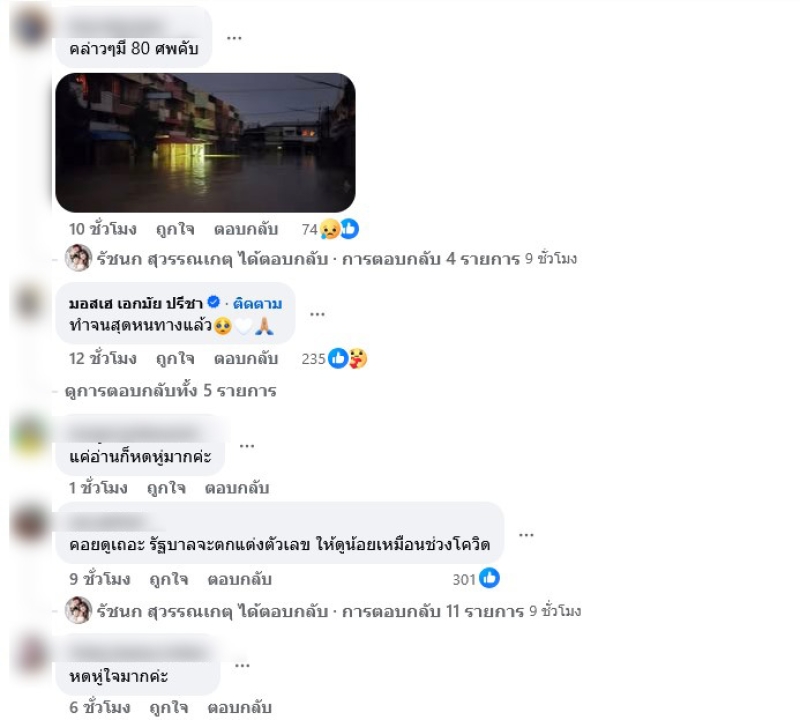
Task: View all 5 replies to this comment
Action: coord(172,390)
